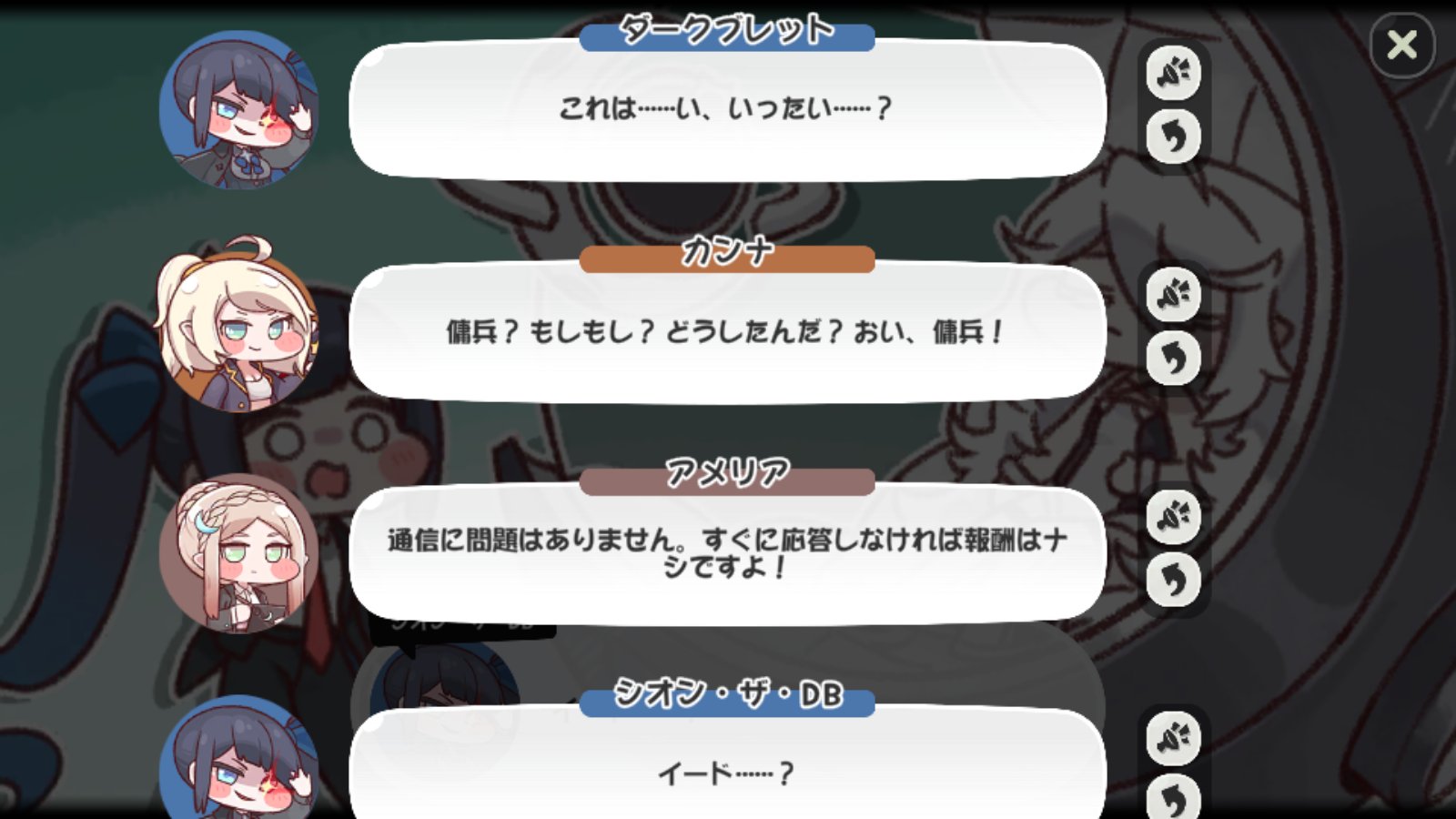Rewind to カンナ's line

[x=1173, y=359]
